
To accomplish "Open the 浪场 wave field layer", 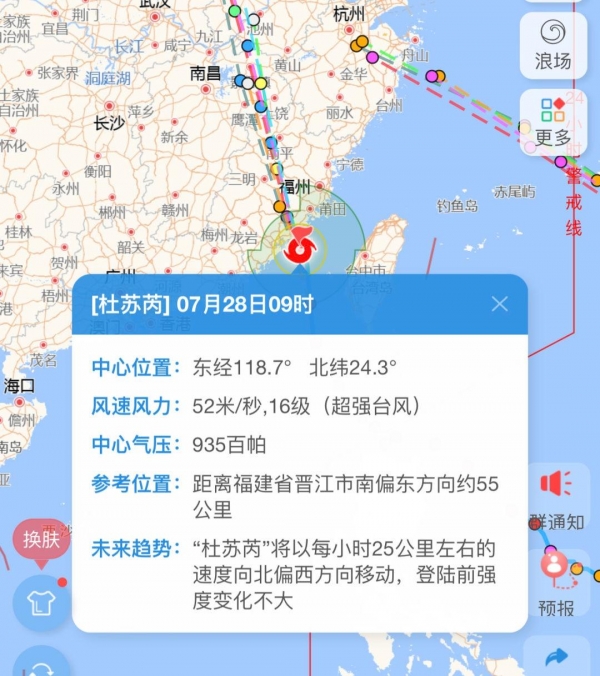I will [553, 44].
